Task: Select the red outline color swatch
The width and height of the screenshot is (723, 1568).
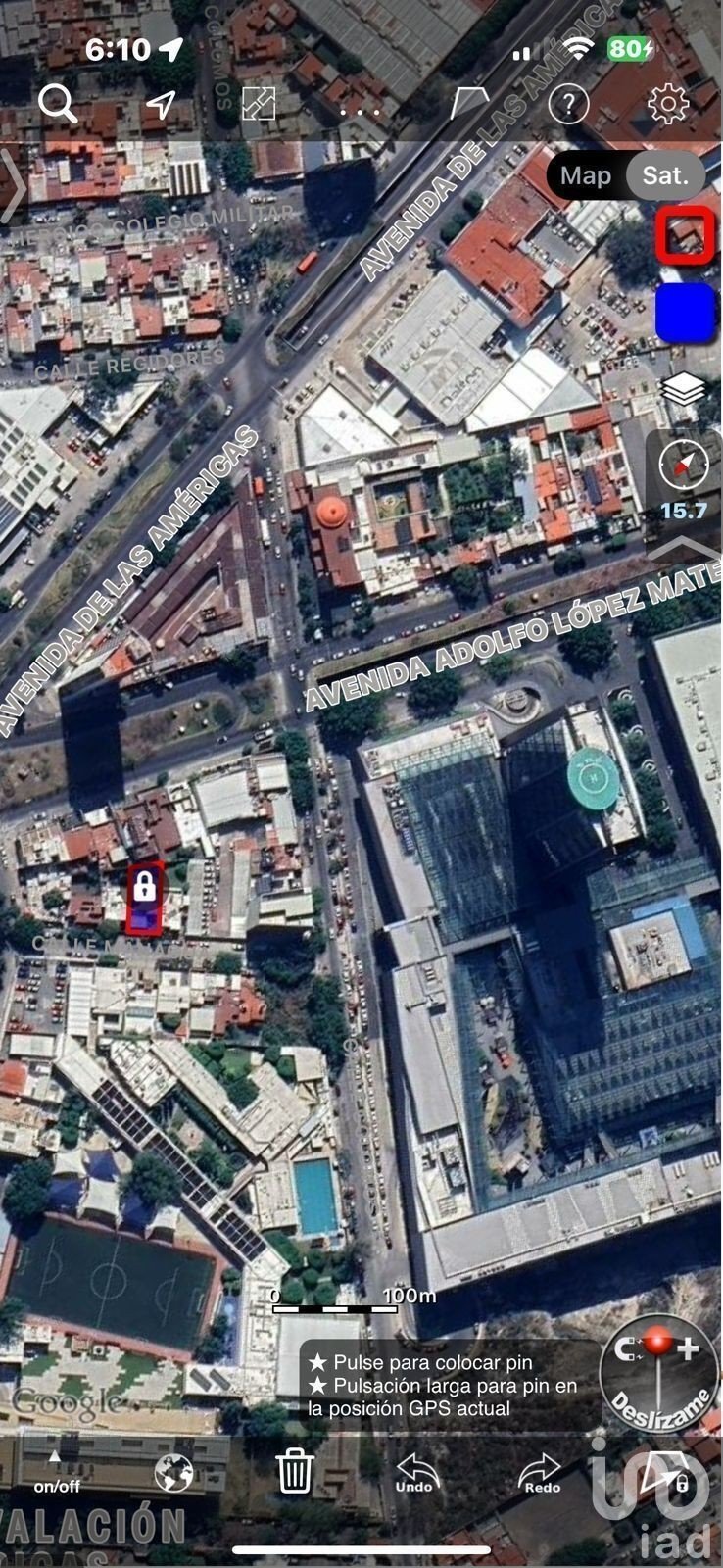Action: [x=685, y=234]
